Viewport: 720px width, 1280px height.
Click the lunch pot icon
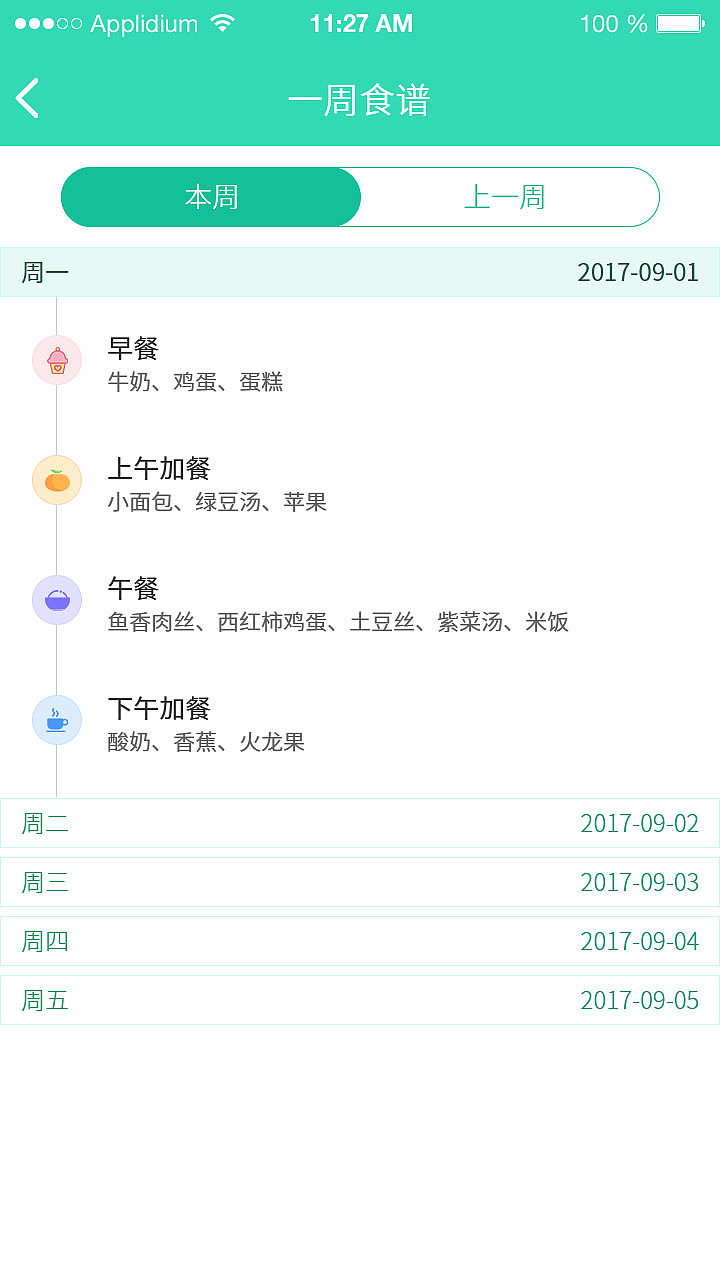(57, 600)
